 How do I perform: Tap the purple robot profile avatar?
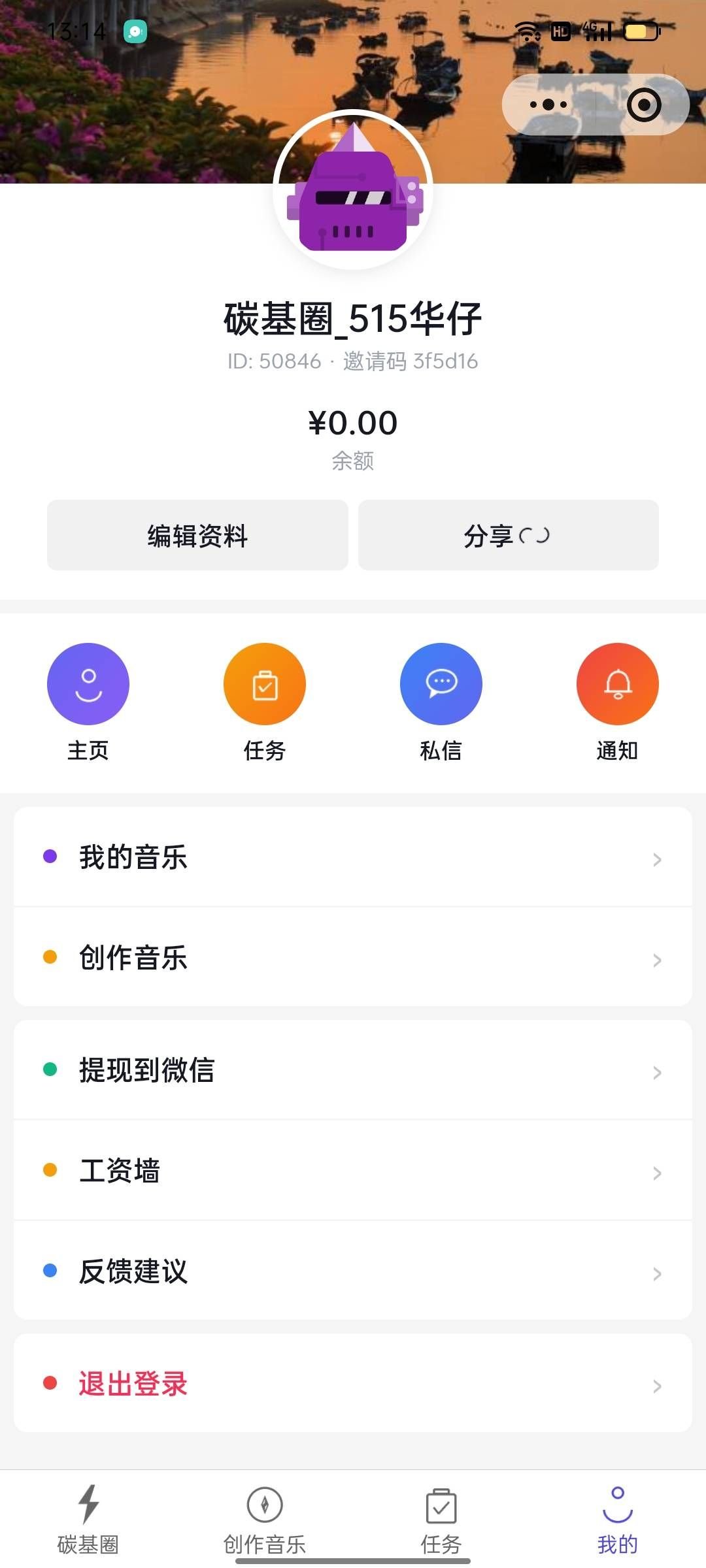tap(353, 189)
